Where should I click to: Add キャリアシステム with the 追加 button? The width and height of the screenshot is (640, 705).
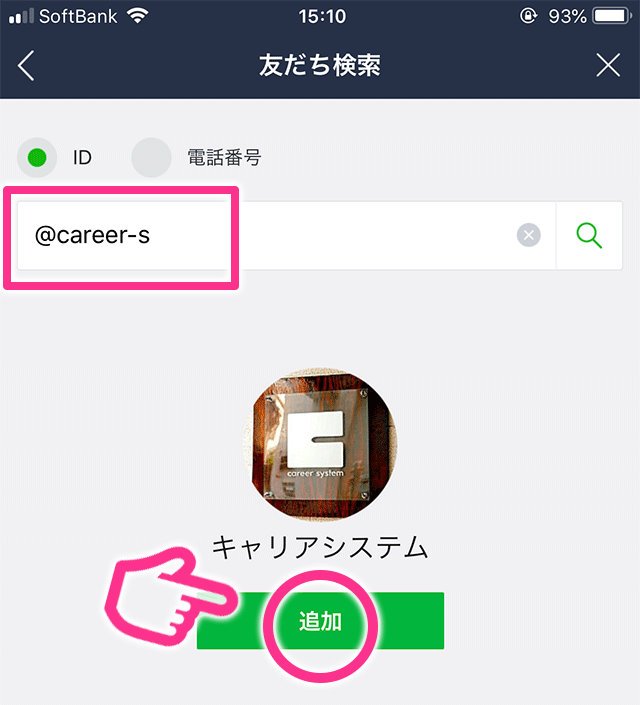[x=320, y=621]
